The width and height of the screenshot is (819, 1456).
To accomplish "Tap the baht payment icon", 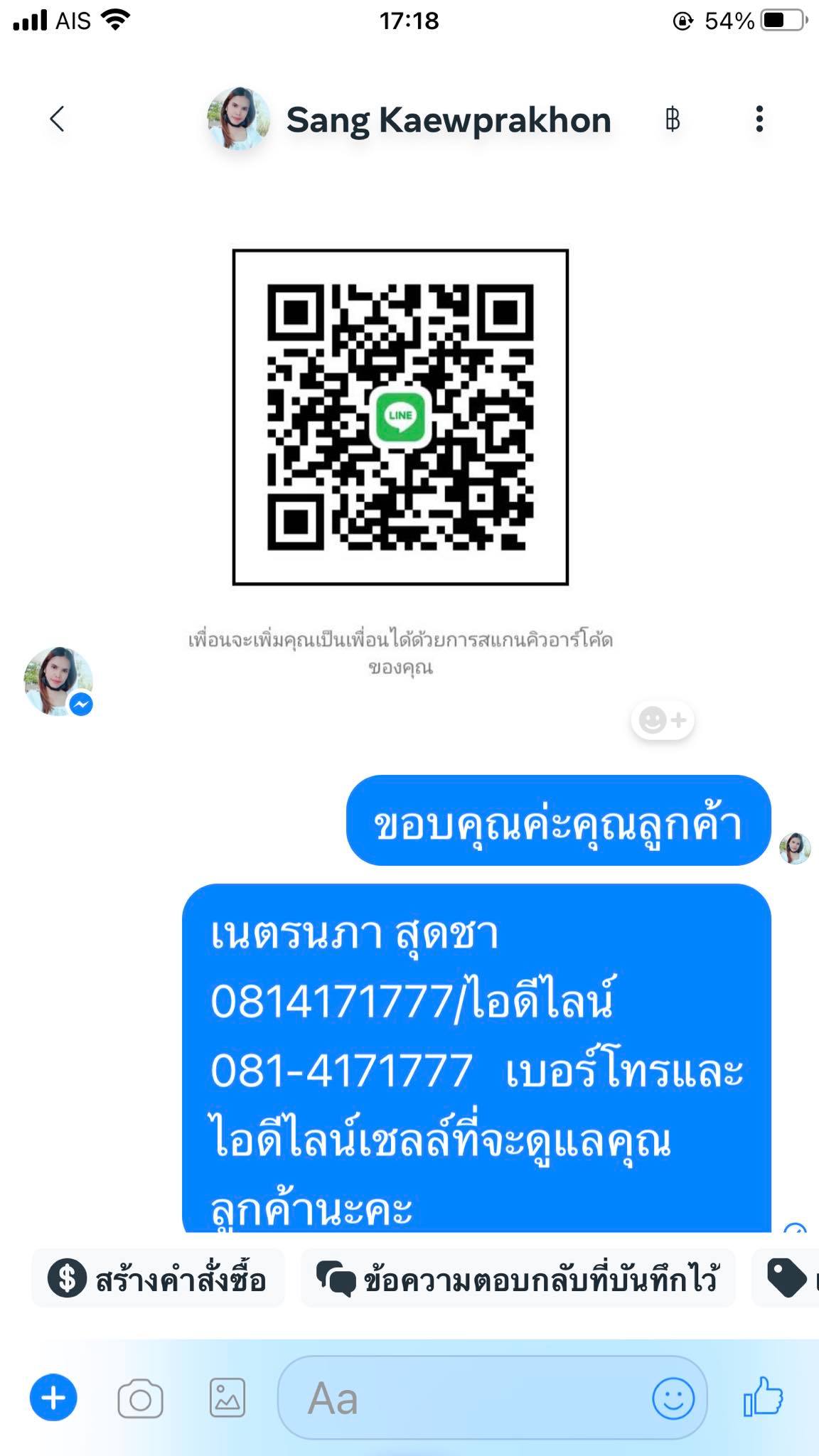I will 673,119.
